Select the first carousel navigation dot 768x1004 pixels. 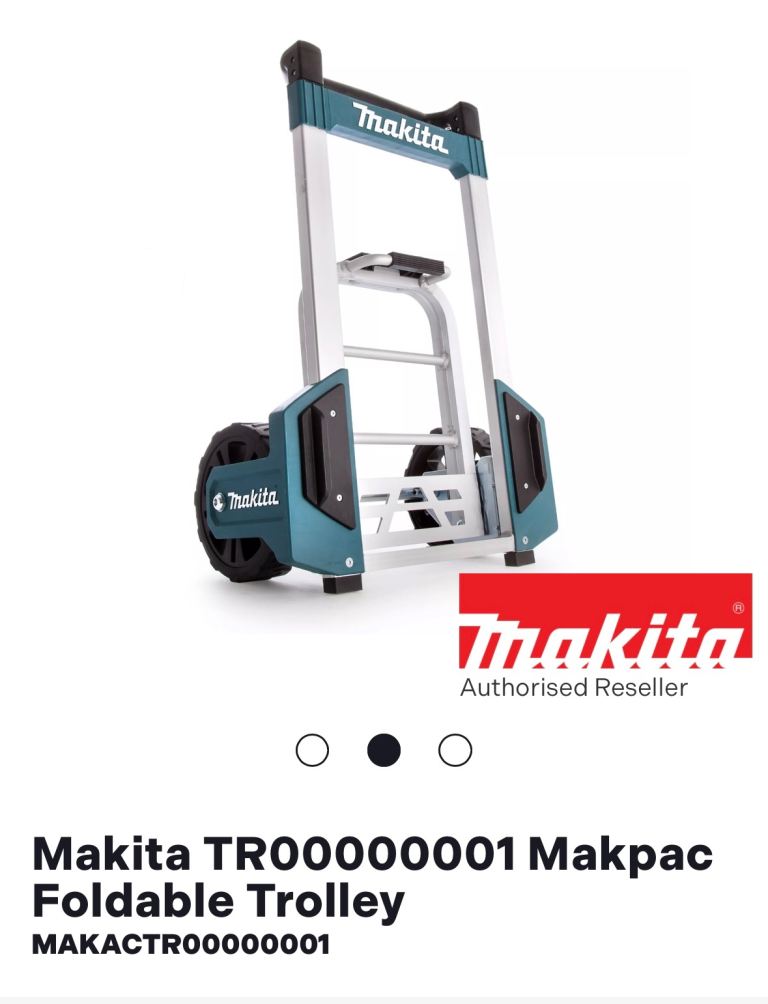(313, 748)
